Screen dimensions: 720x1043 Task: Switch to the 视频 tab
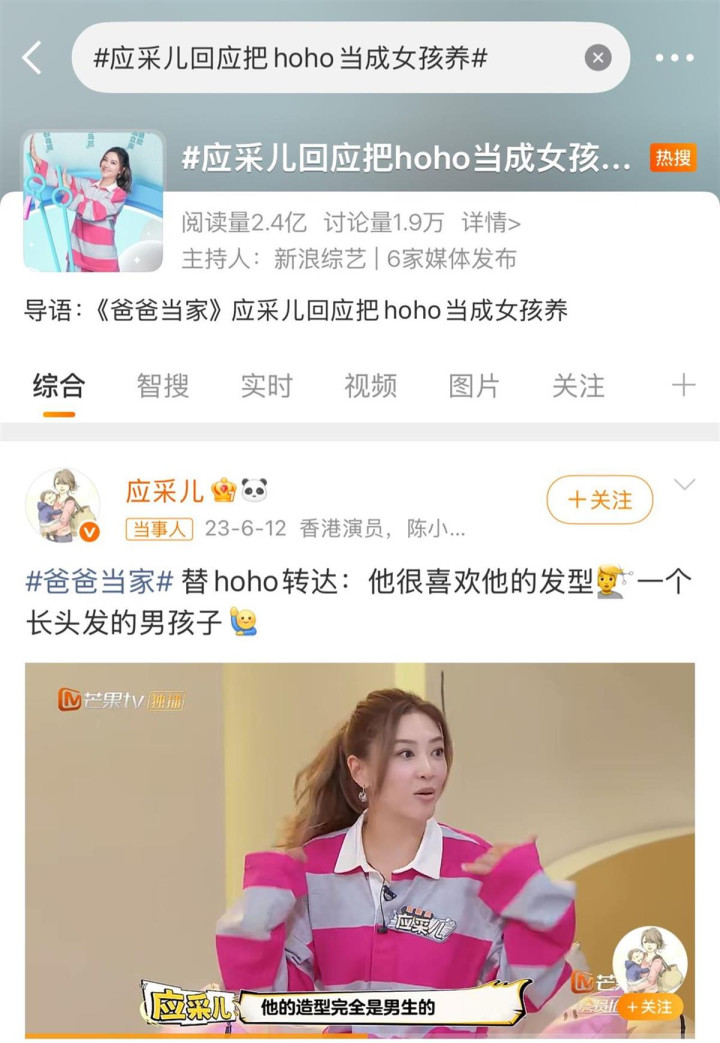(x=371, y=385)
